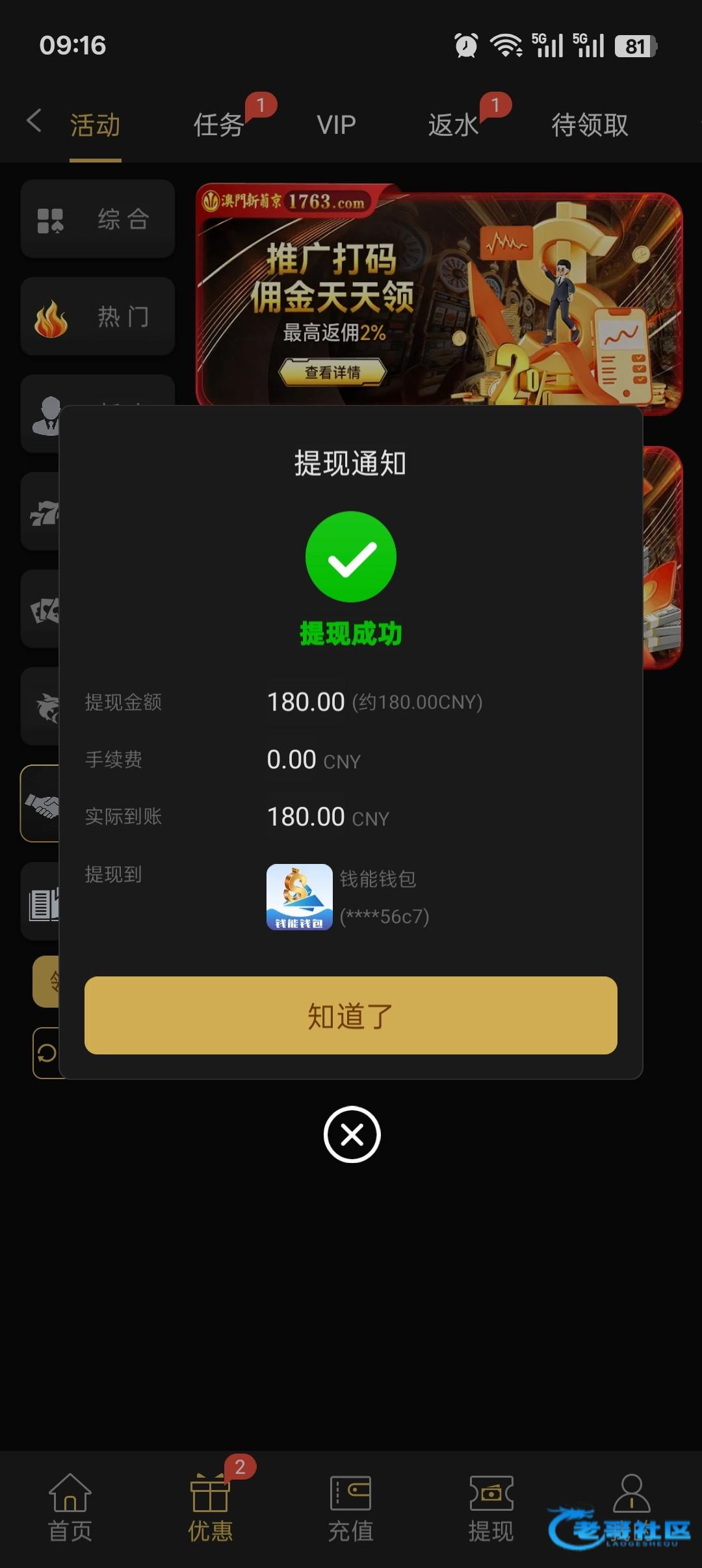Screen dimensions: 702x1568
Task: Select the 综合 category
Action: (x=97, y=219)
